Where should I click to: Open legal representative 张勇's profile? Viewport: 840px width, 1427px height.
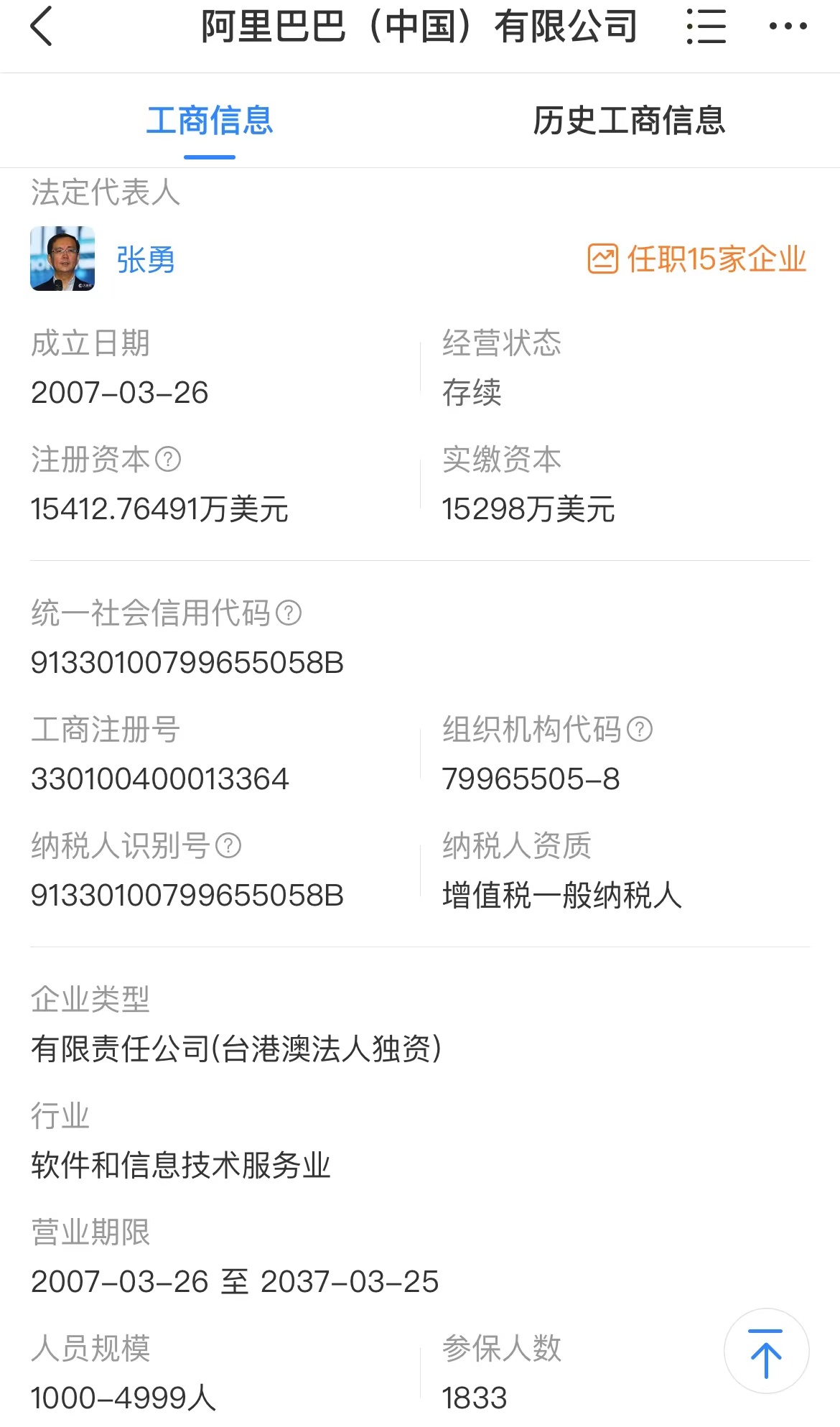tap(146, 259)
